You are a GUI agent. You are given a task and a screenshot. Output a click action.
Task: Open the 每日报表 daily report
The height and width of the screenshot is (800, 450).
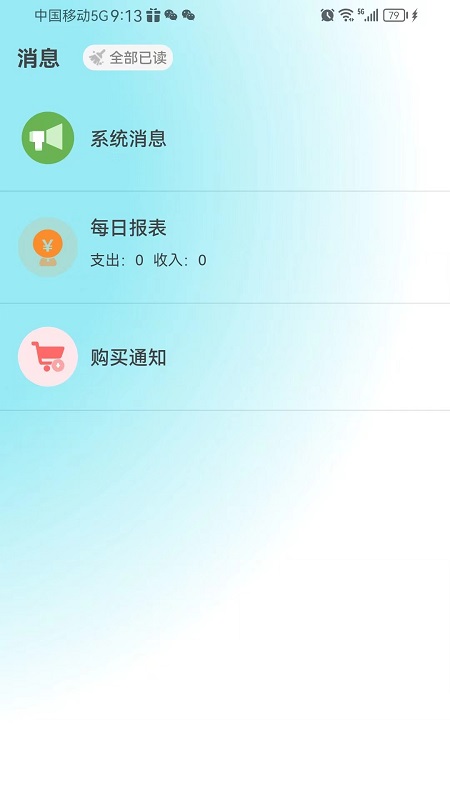click(x=225, y=247)
